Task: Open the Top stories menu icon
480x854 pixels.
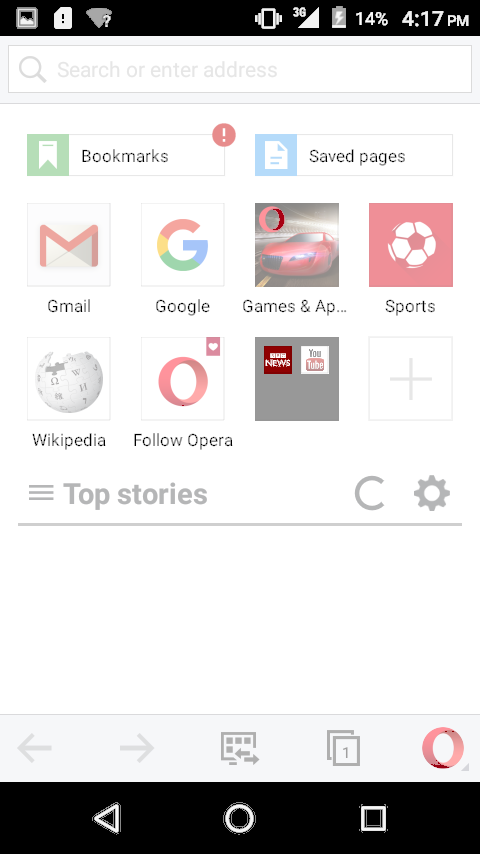Action: [x=41, y=493]
